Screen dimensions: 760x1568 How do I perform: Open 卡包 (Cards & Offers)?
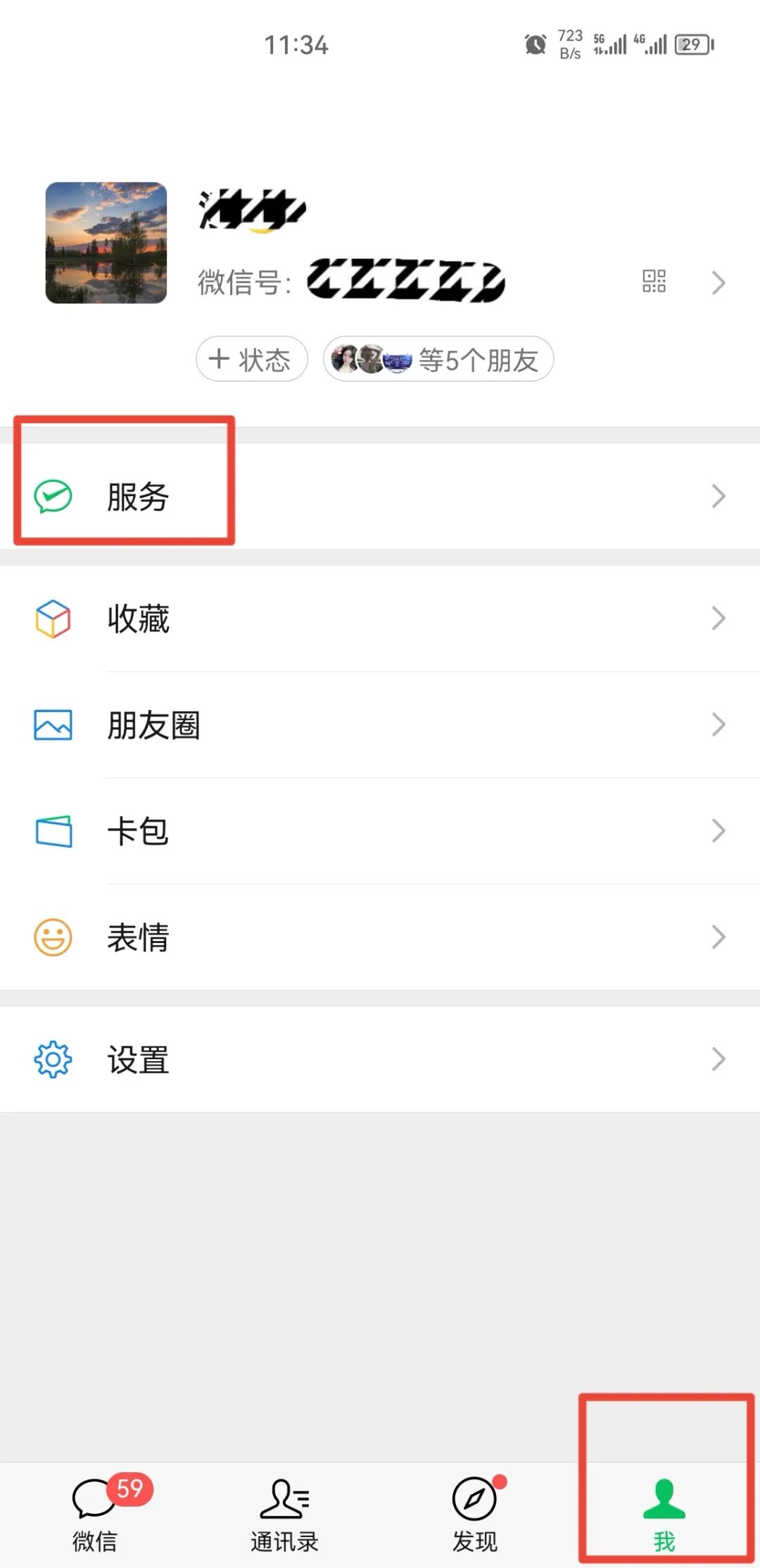coord(380,831)
